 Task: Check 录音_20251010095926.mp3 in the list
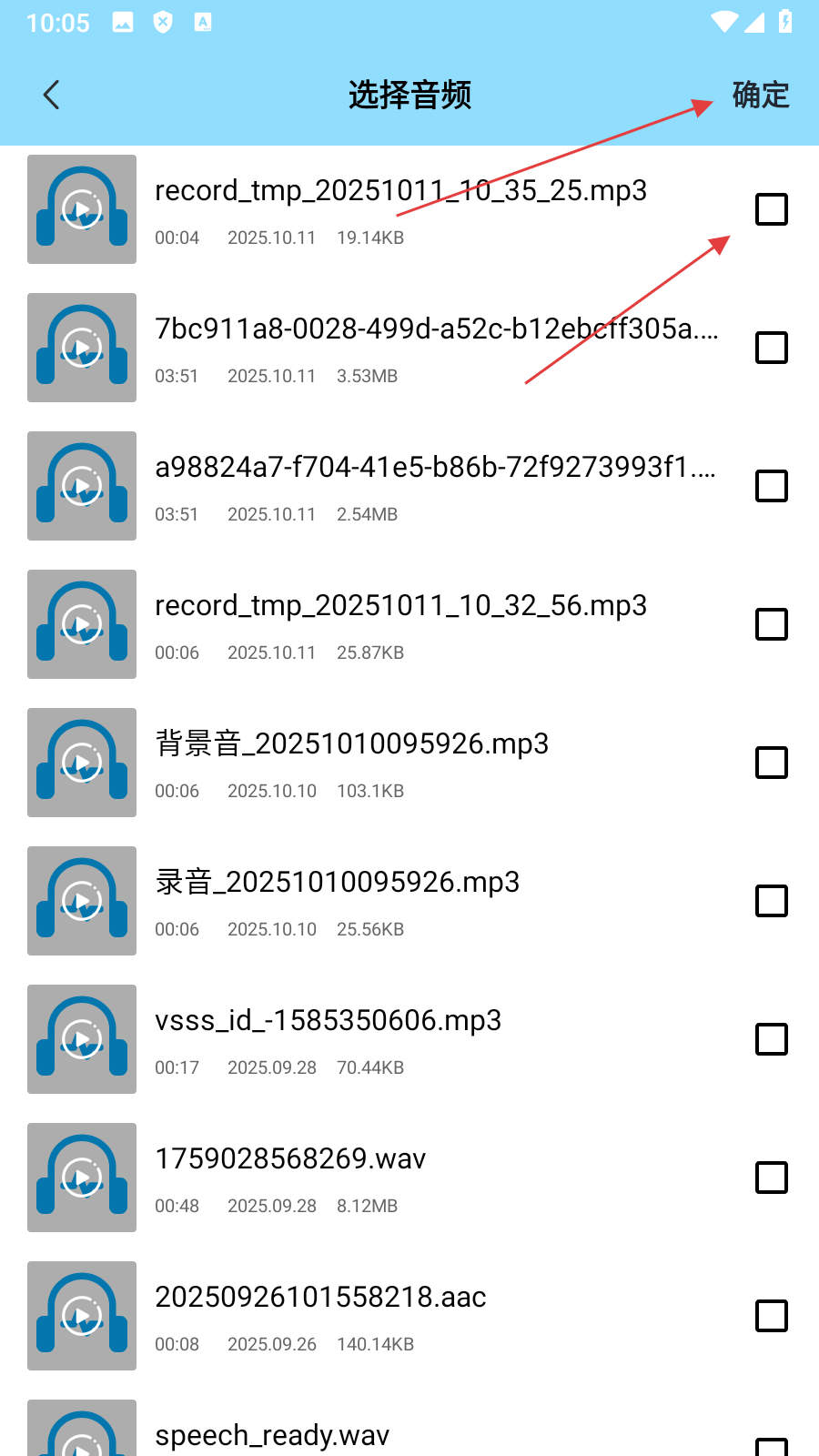click(x=772, y=901)
